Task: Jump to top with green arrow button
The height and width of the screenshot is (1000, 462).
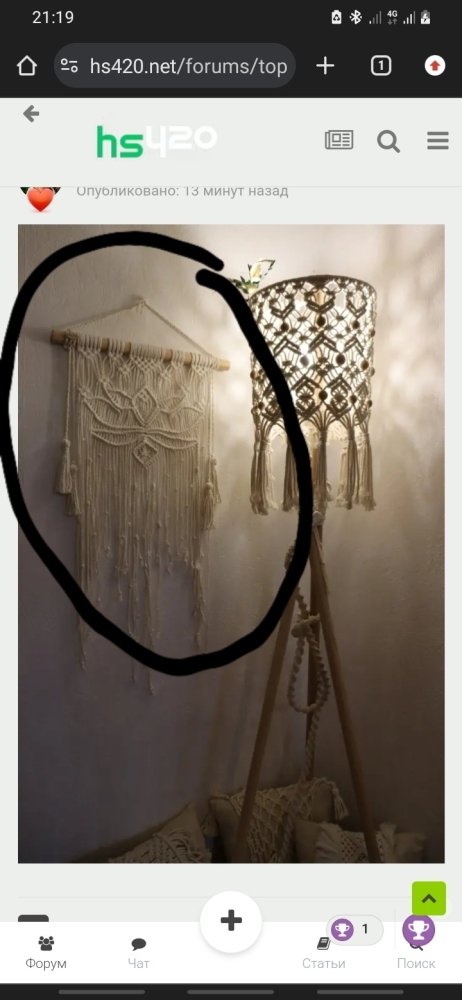Action: (x=429, y=898)
